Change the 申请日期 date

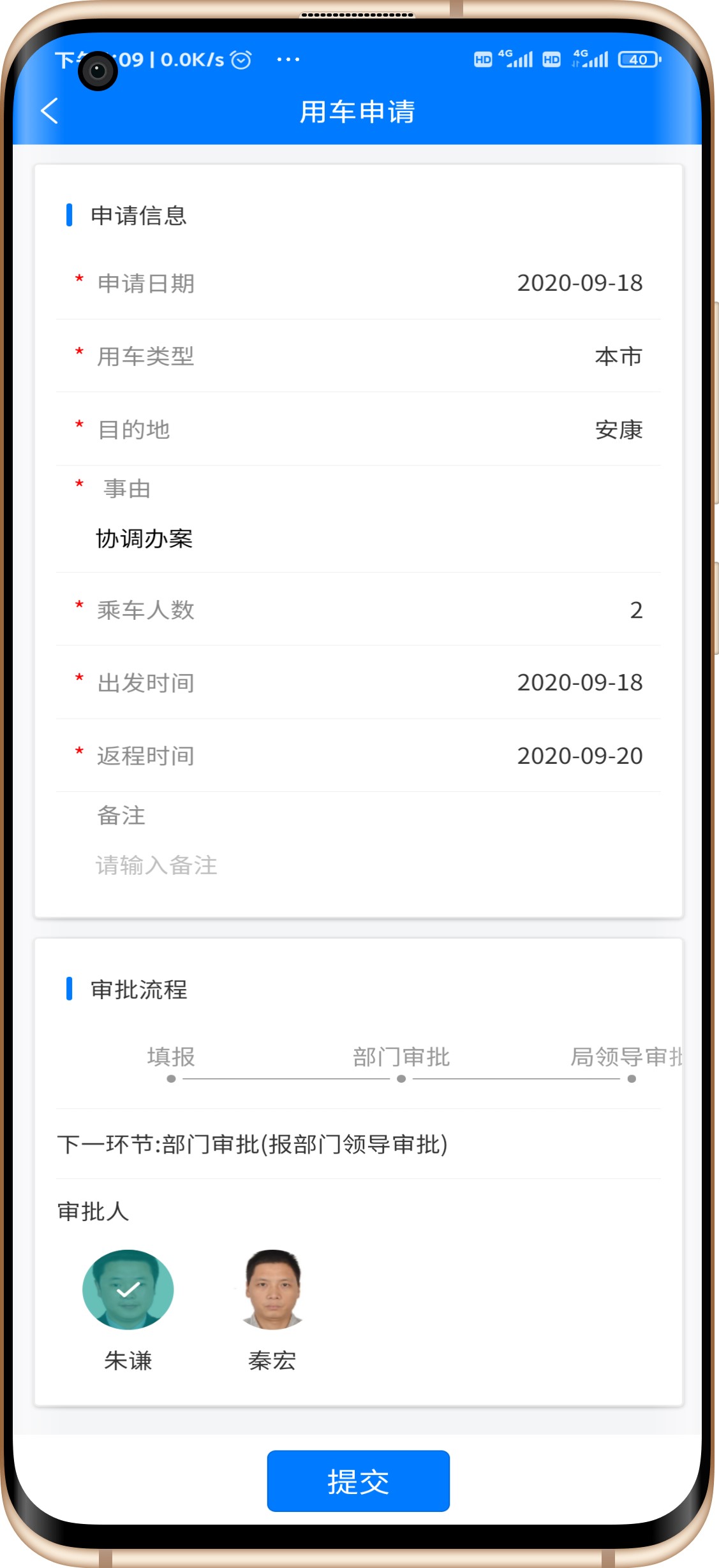[579, 283]
